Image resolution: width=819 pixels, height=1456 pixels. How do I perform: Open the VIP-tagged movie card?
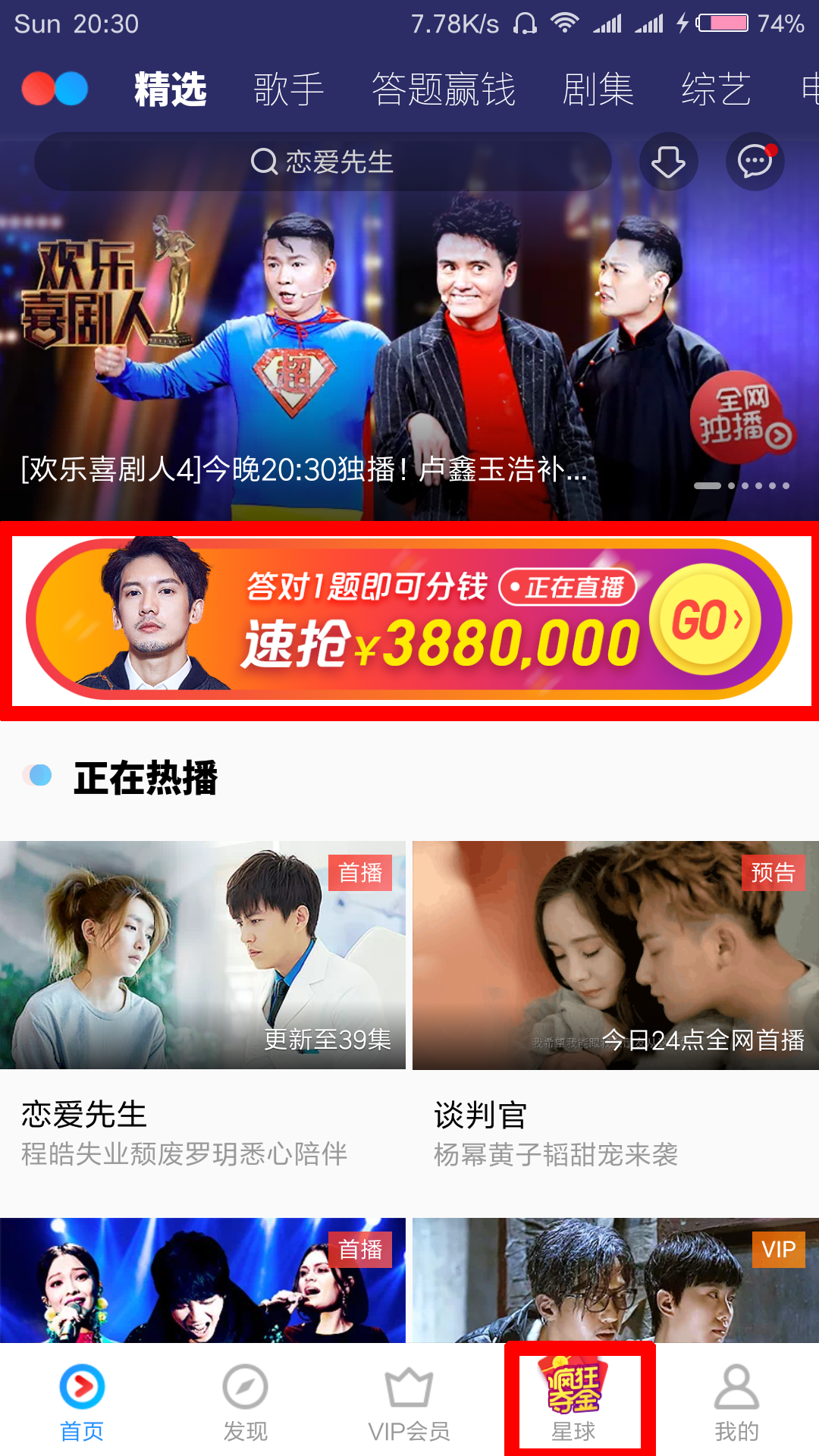615,1282
